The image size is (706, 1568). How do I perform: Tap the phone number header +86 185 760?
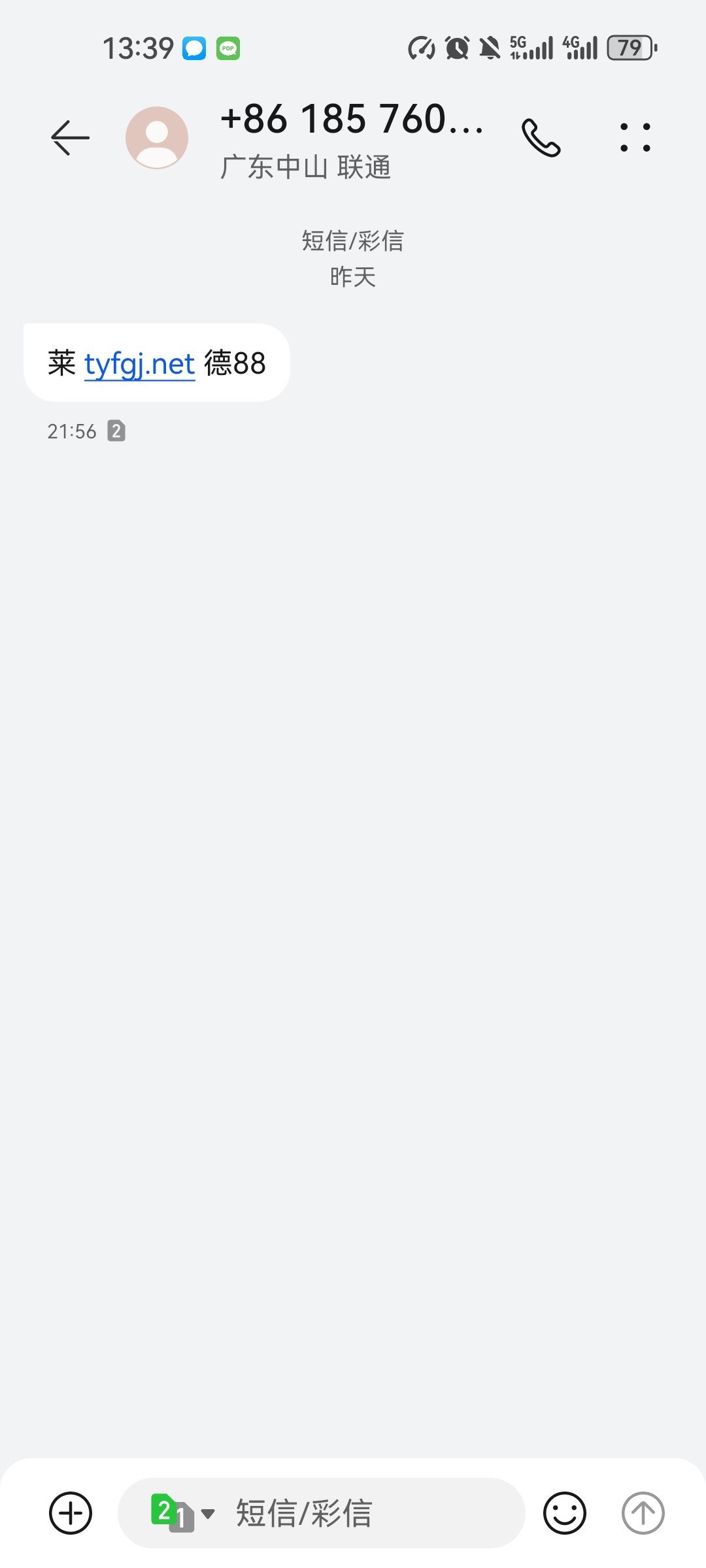[x=353, y=120]
